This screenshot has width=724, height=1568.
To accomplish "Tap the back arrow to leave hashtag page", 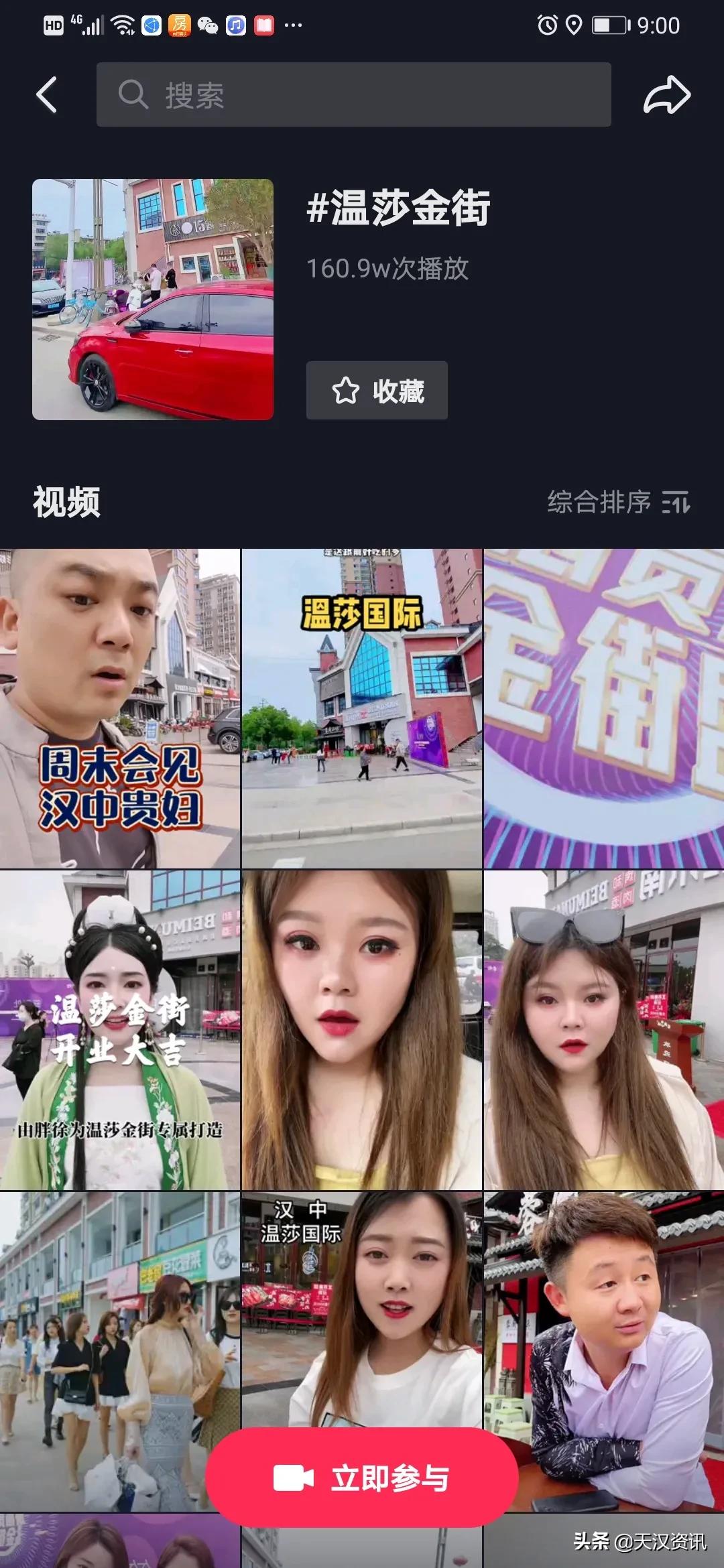I will pos(47,94).
